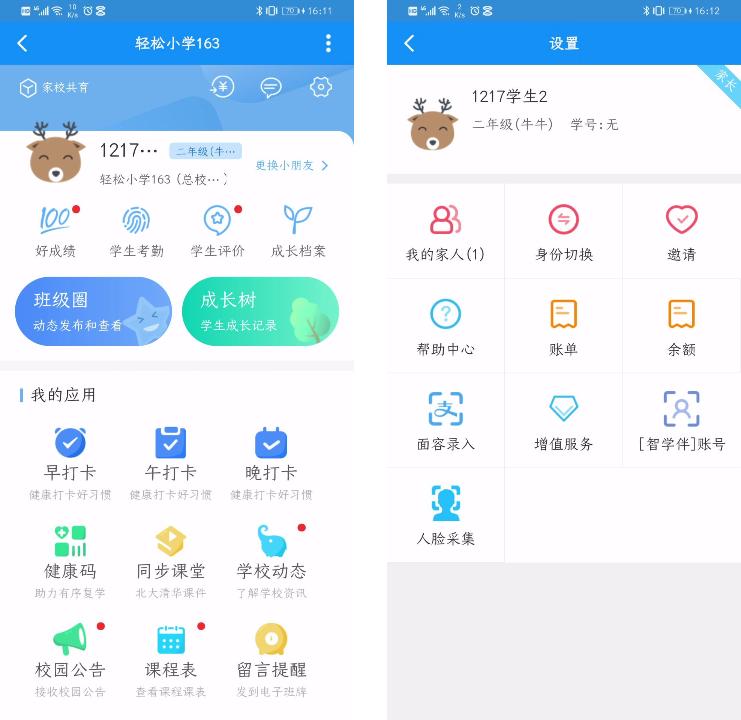The image size is (741, 720).
Task: Open the 成长树 card
Action: click(x=260, y=311)
